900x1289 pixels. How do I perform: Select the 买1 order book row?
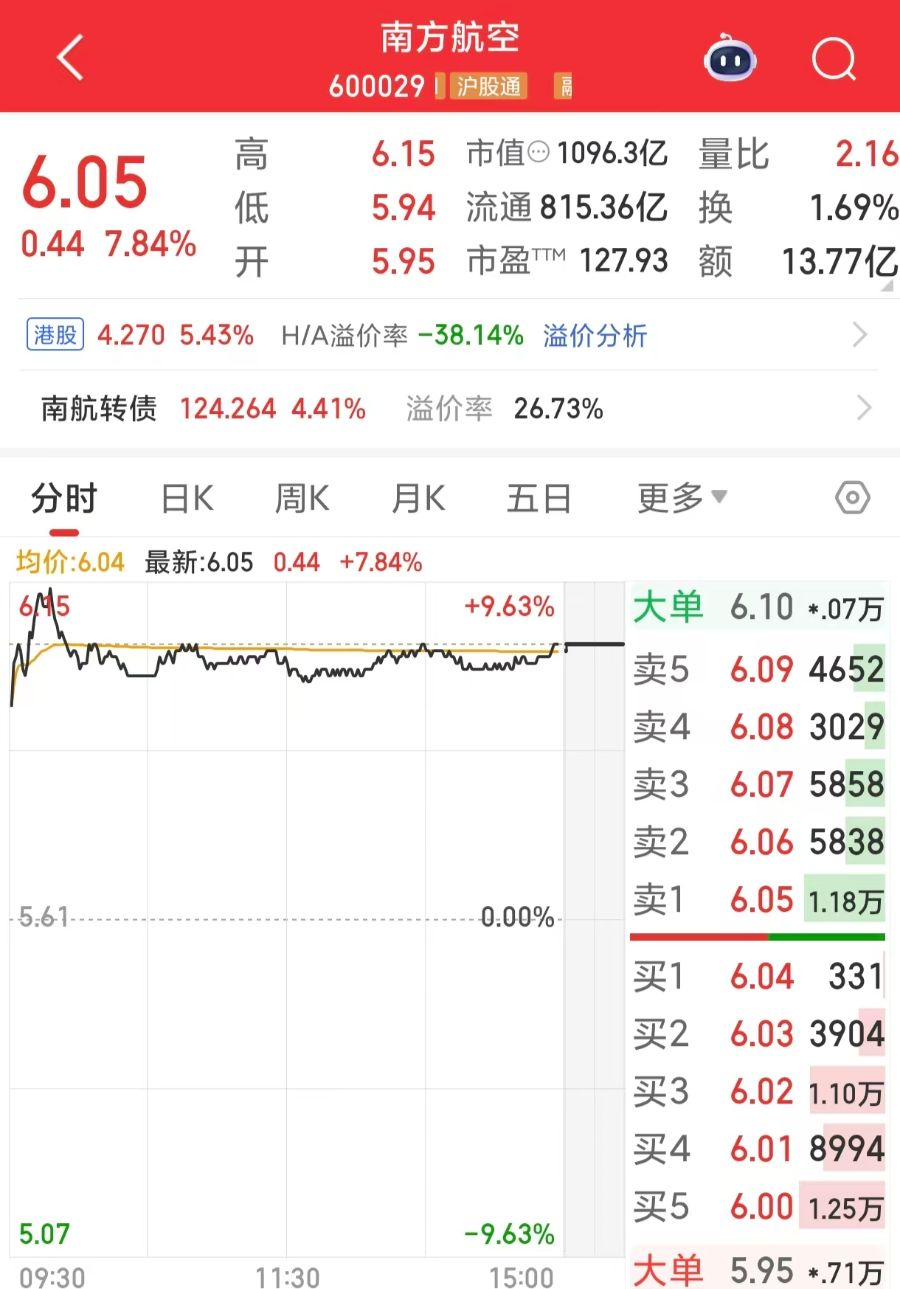(x=760, y=976)
